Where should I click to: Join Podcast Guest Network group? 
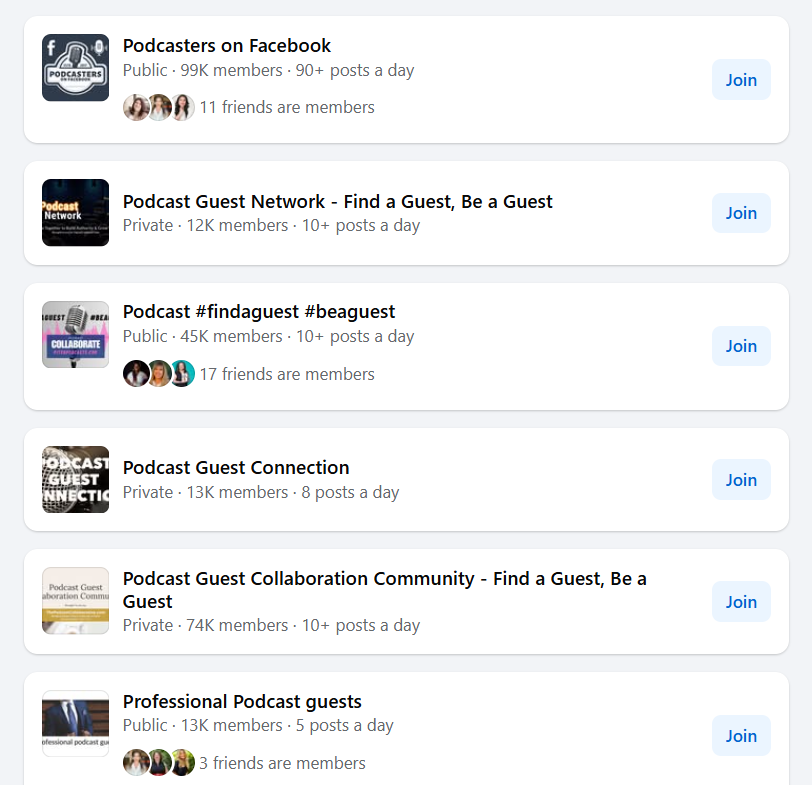click(x=741, y=213)
